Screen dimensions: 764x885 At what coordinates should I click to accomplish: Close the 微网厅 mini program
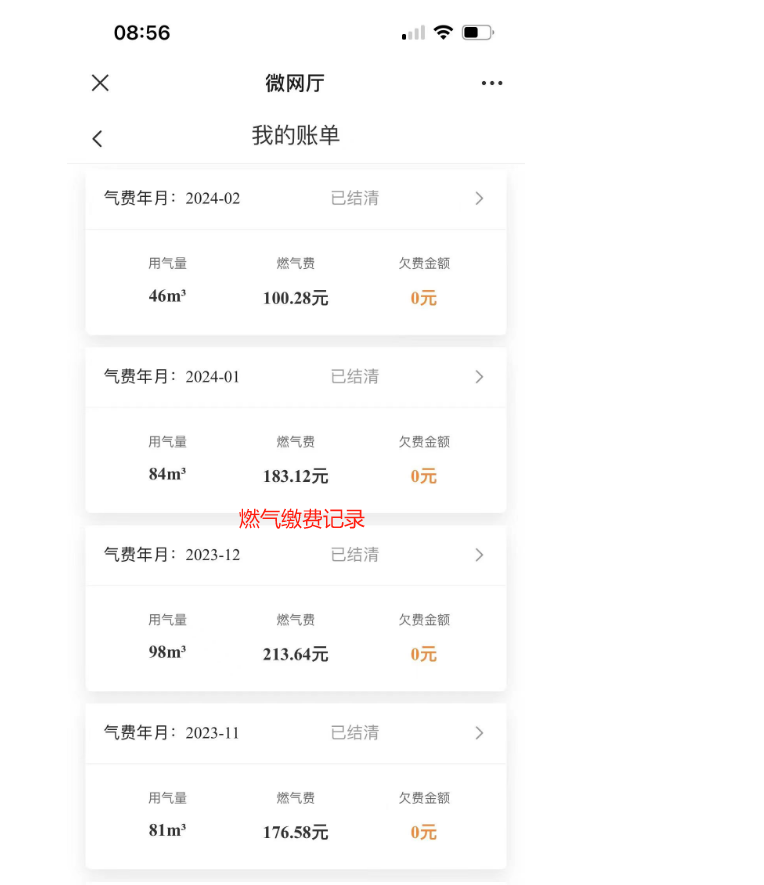click(100, 83)
